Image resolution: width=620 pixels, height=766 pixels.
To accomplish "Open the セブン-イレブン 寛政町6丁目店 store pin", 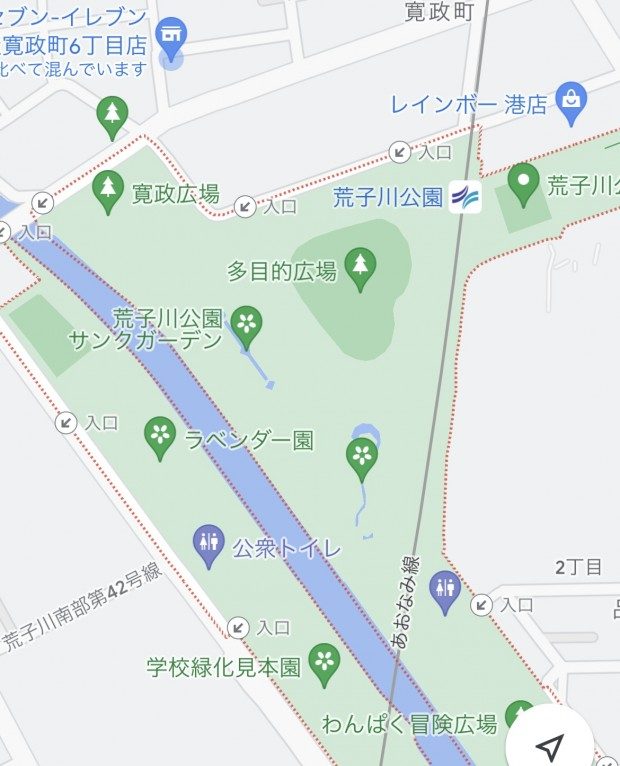I will (x=172, y=37).
